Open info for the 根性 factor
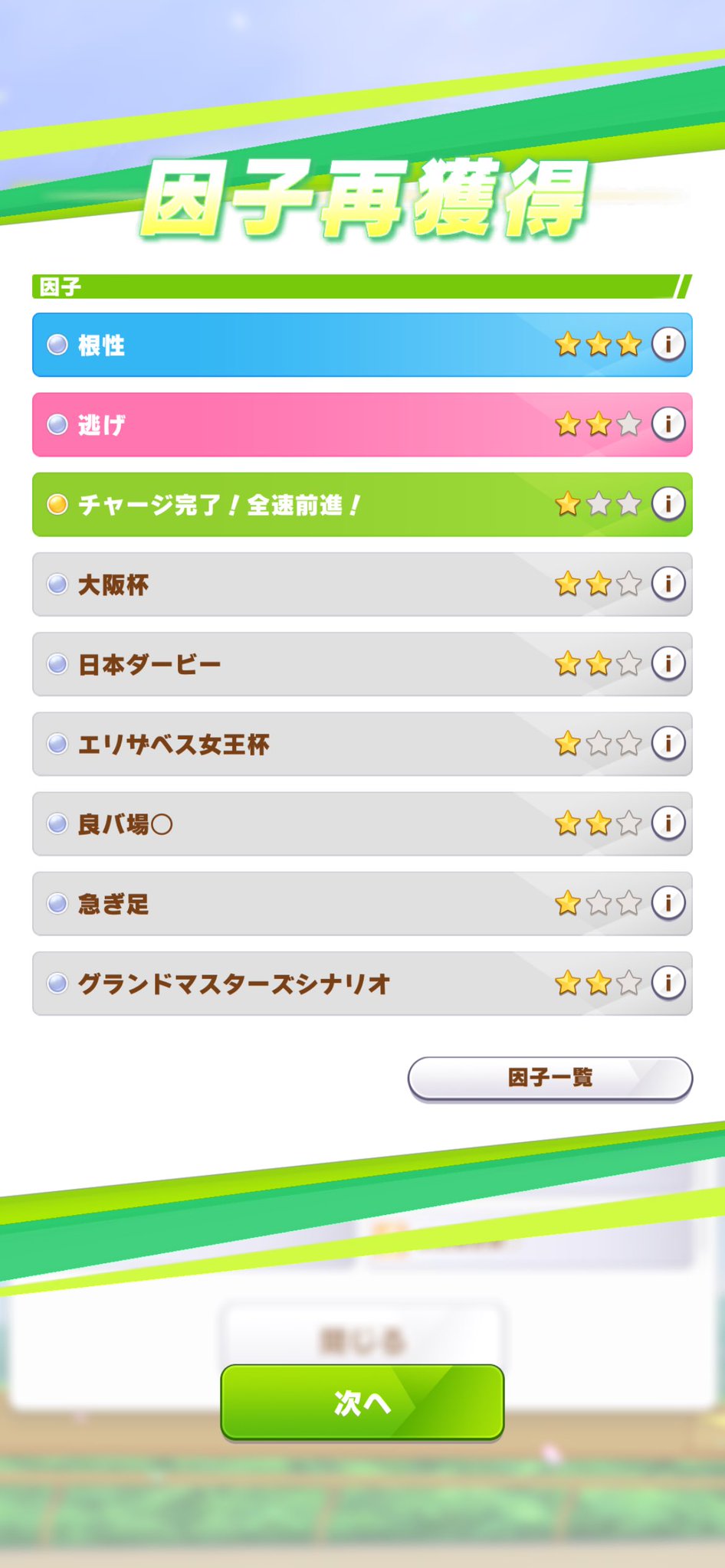 [x=668, y=344]
